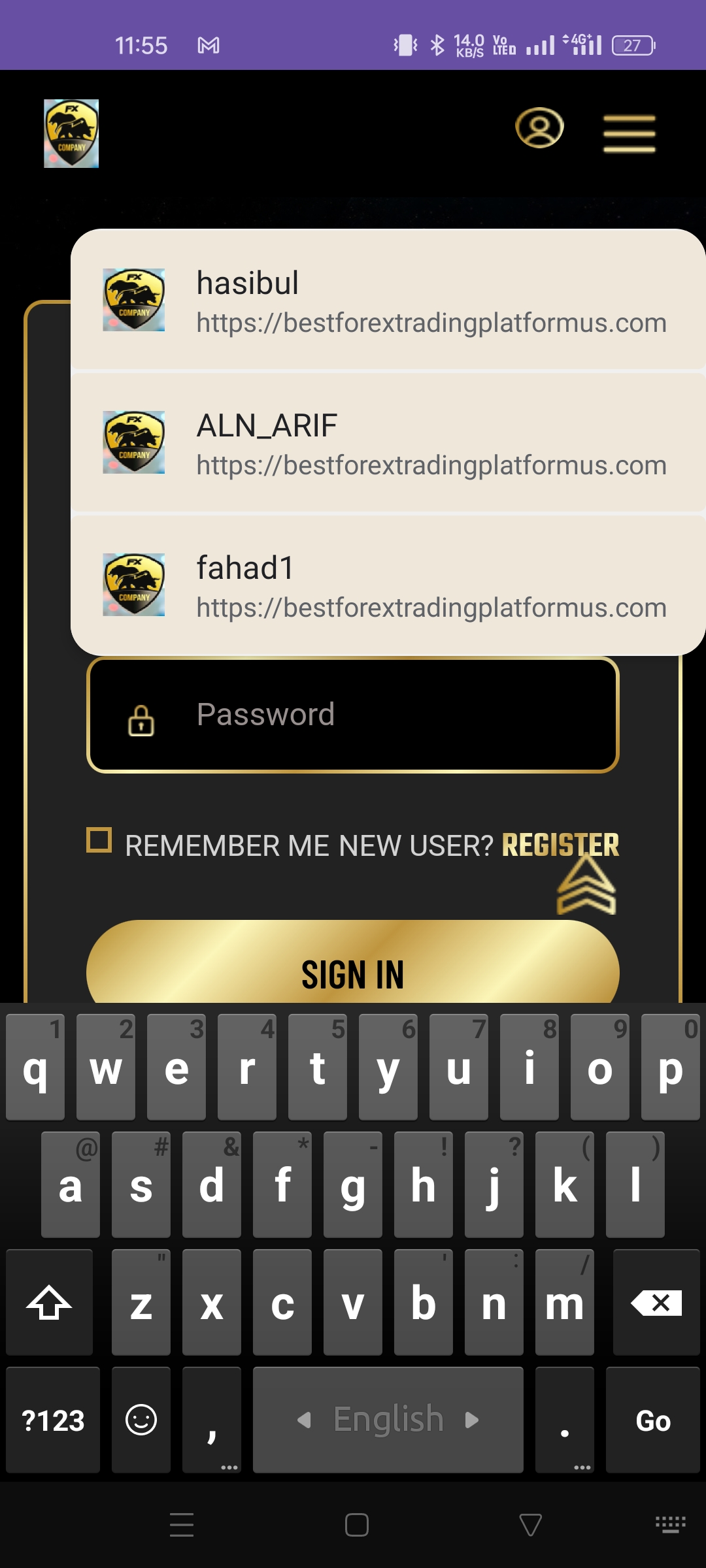Tap the Go key on the keyboard
706x1568 pixels.
pyautogui.click(x=652, y=1420)
